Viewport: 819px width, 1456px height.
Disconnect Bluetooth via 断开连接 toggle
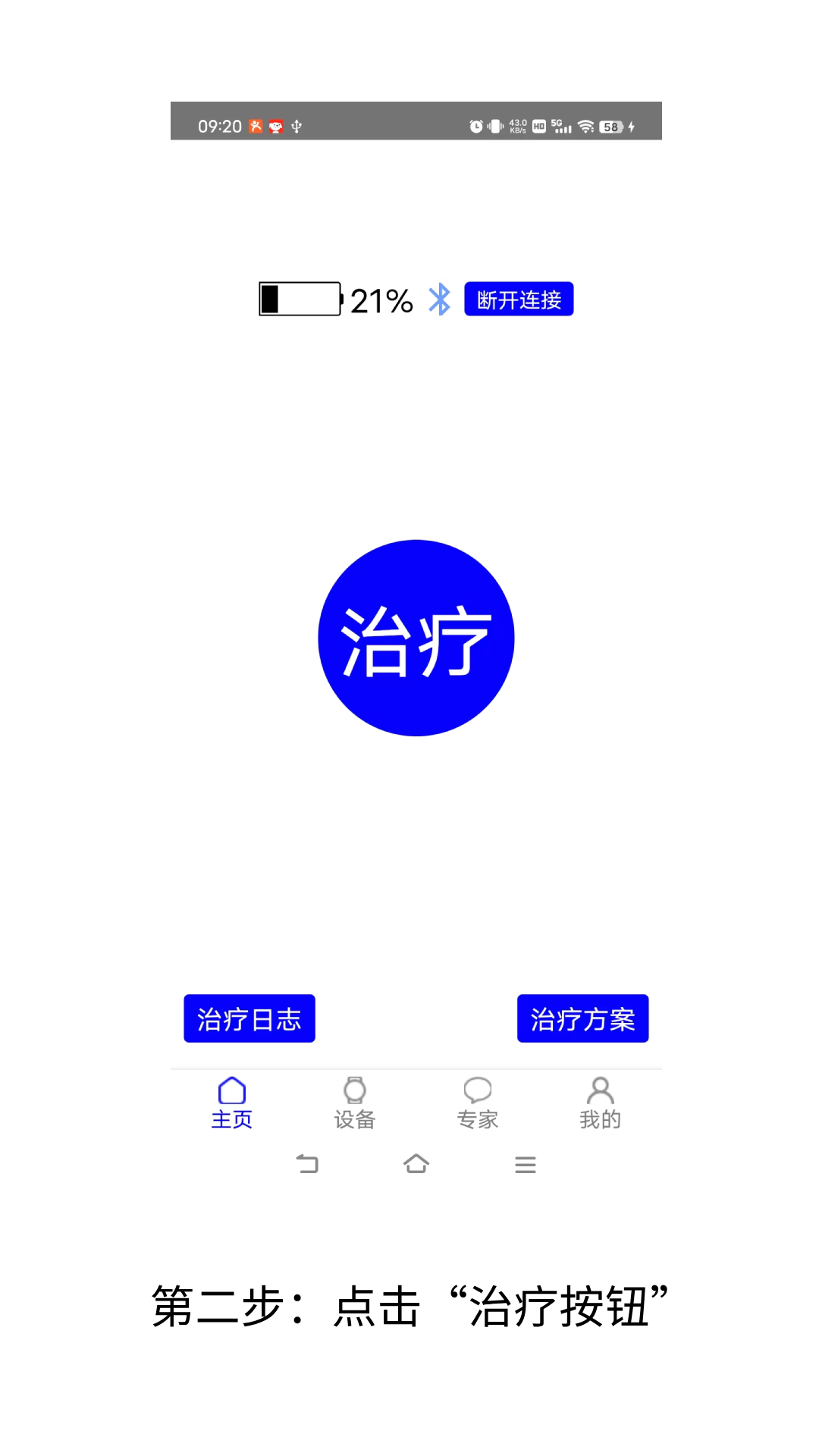coord(519,298)
